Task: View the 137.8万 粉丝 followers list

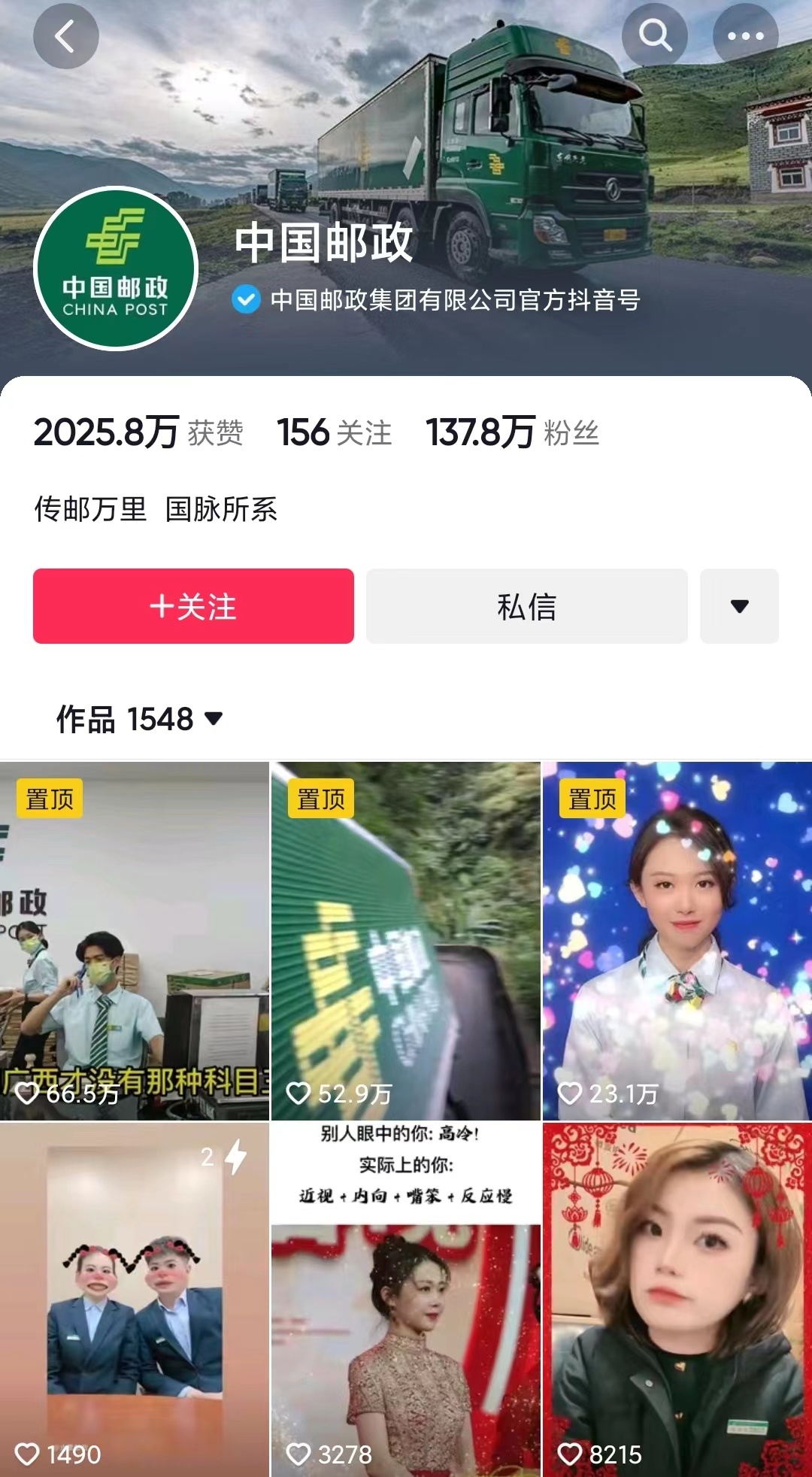Action: 512,433
